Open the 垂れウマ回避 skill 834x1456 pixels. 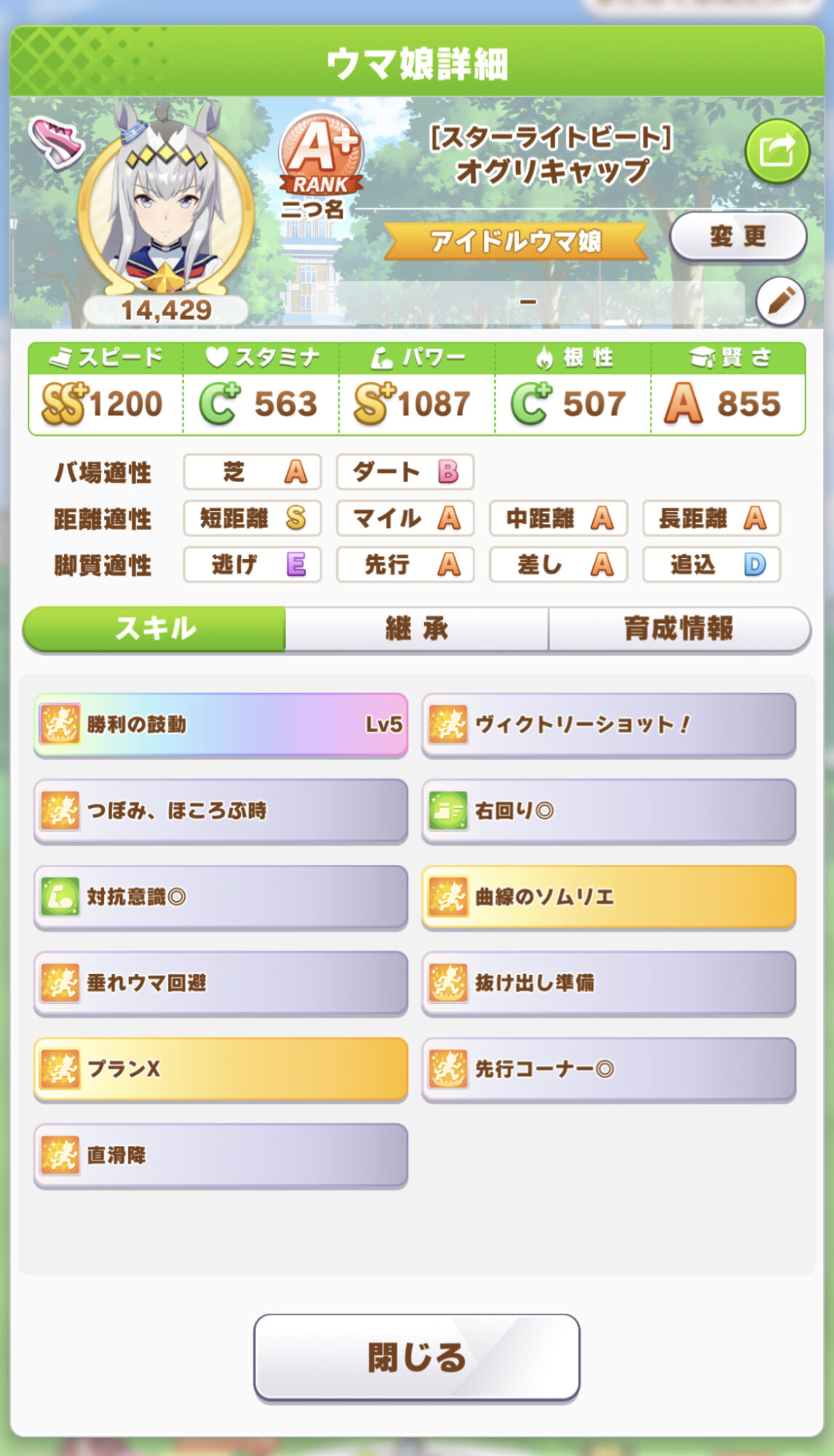click(221, 983)
